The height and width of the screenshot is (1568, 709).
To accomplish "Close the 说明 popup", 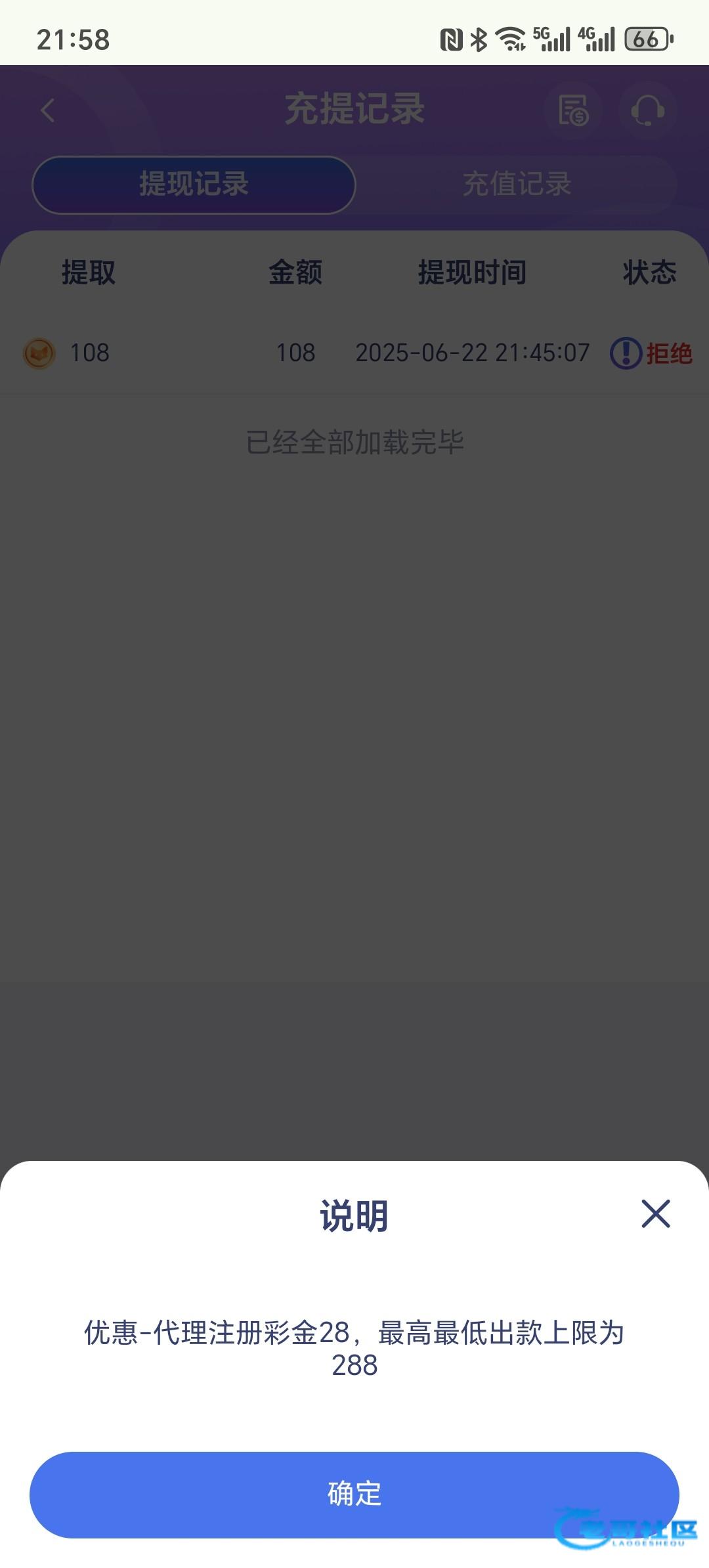I will coord(655,1213).
